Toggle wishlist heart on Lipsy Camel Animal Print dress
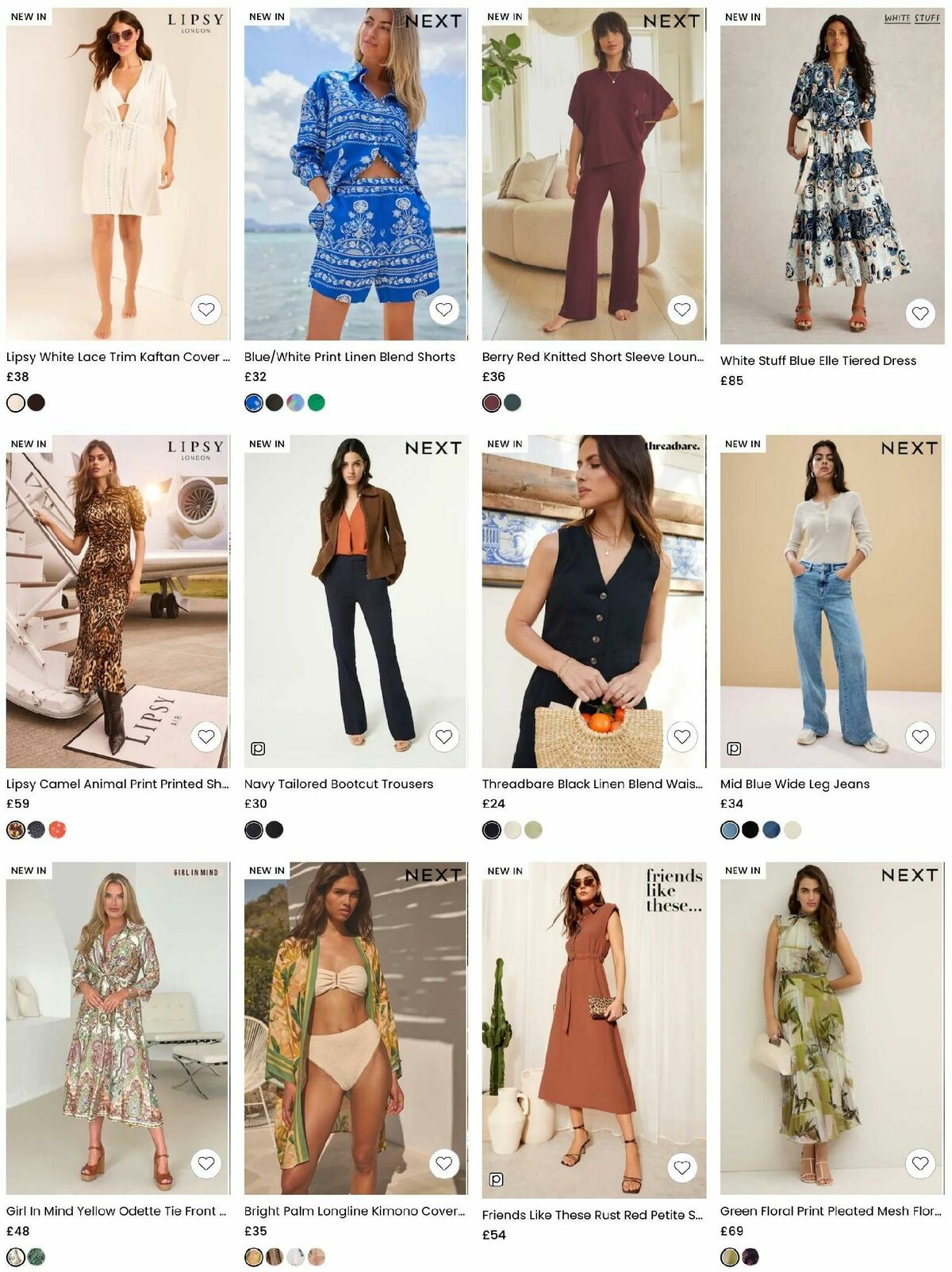Screen dimensions: 952x1272 point(206,736)
